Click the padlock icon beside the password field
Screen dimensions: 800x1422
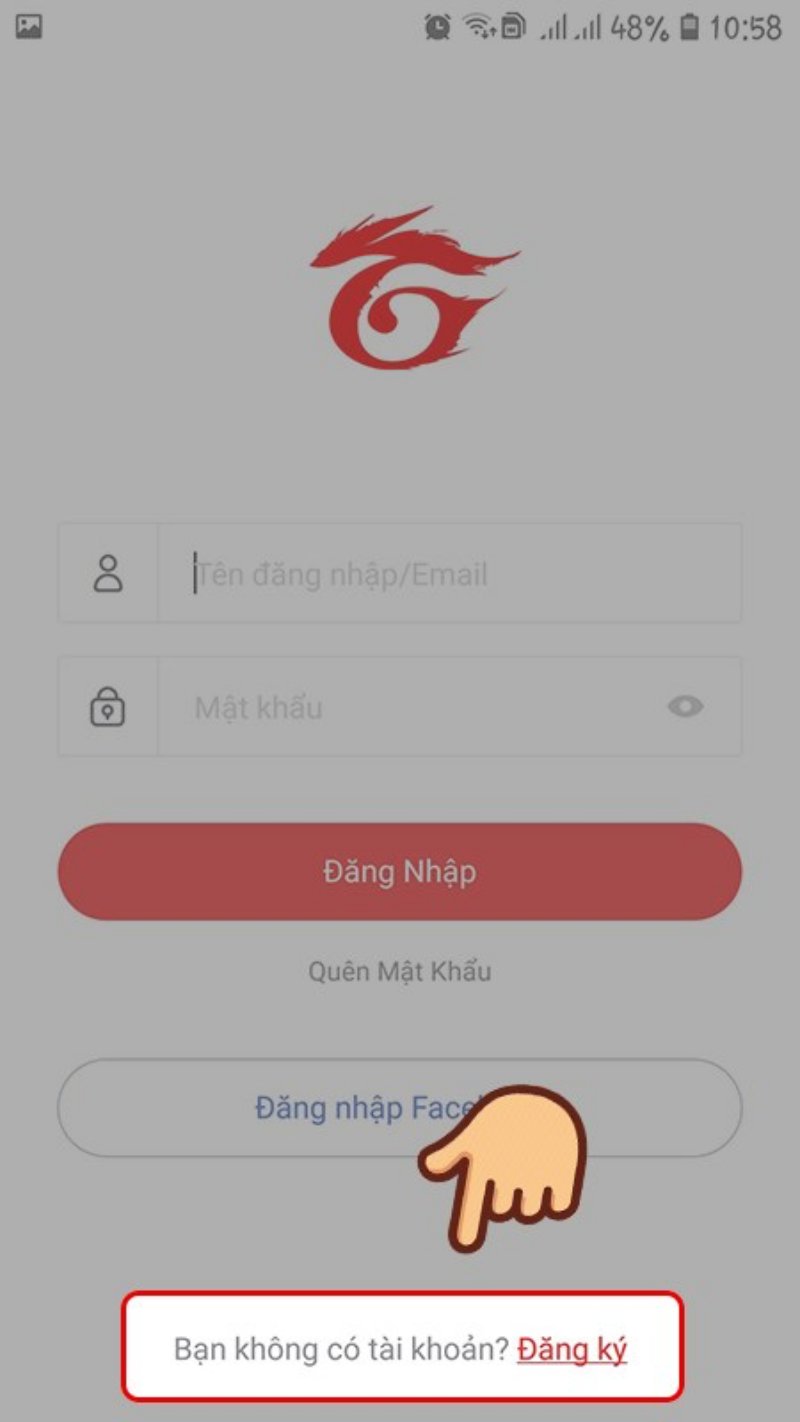pos(107,706)
